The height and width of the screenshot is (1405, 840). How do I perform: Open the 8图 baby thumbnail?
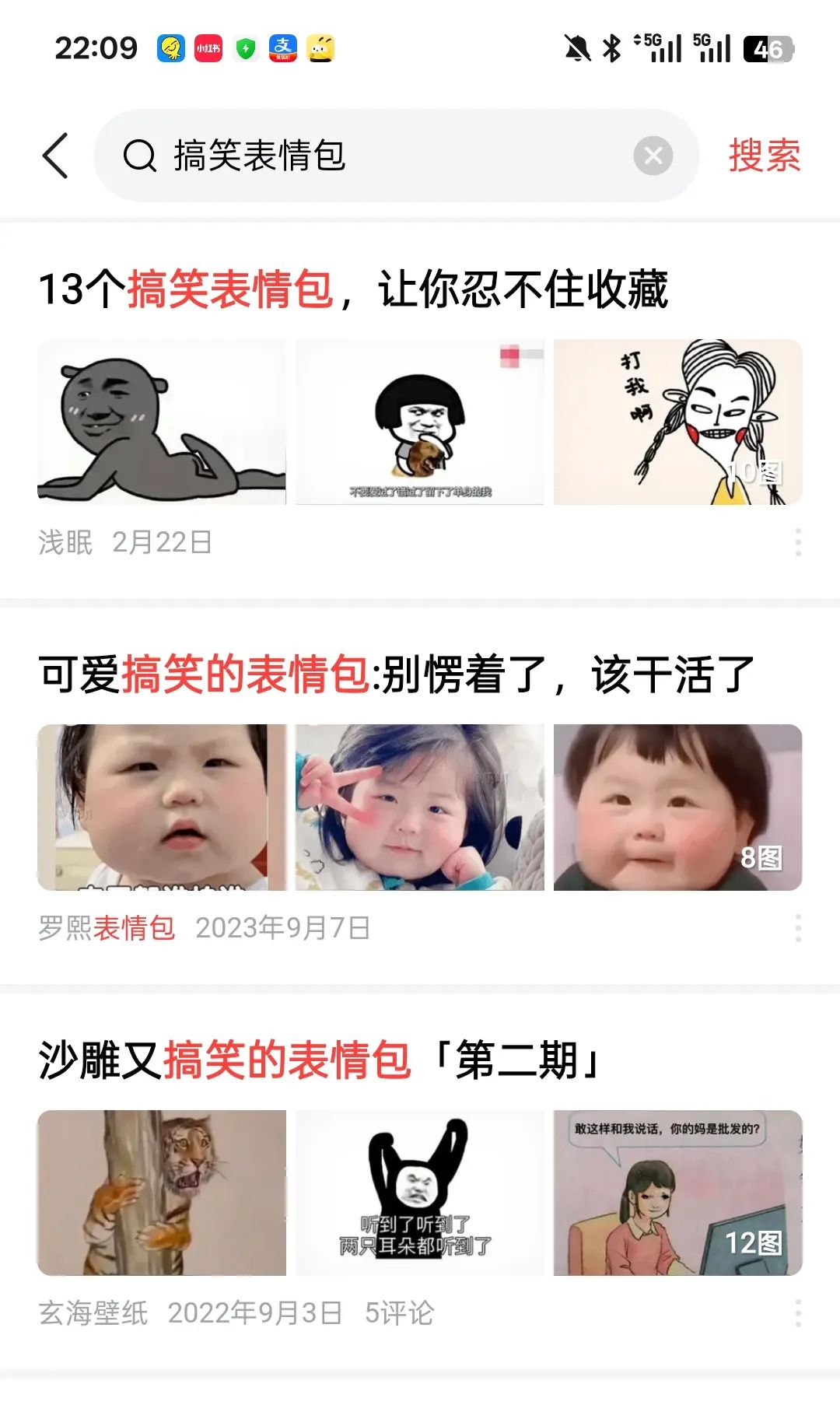677,807
